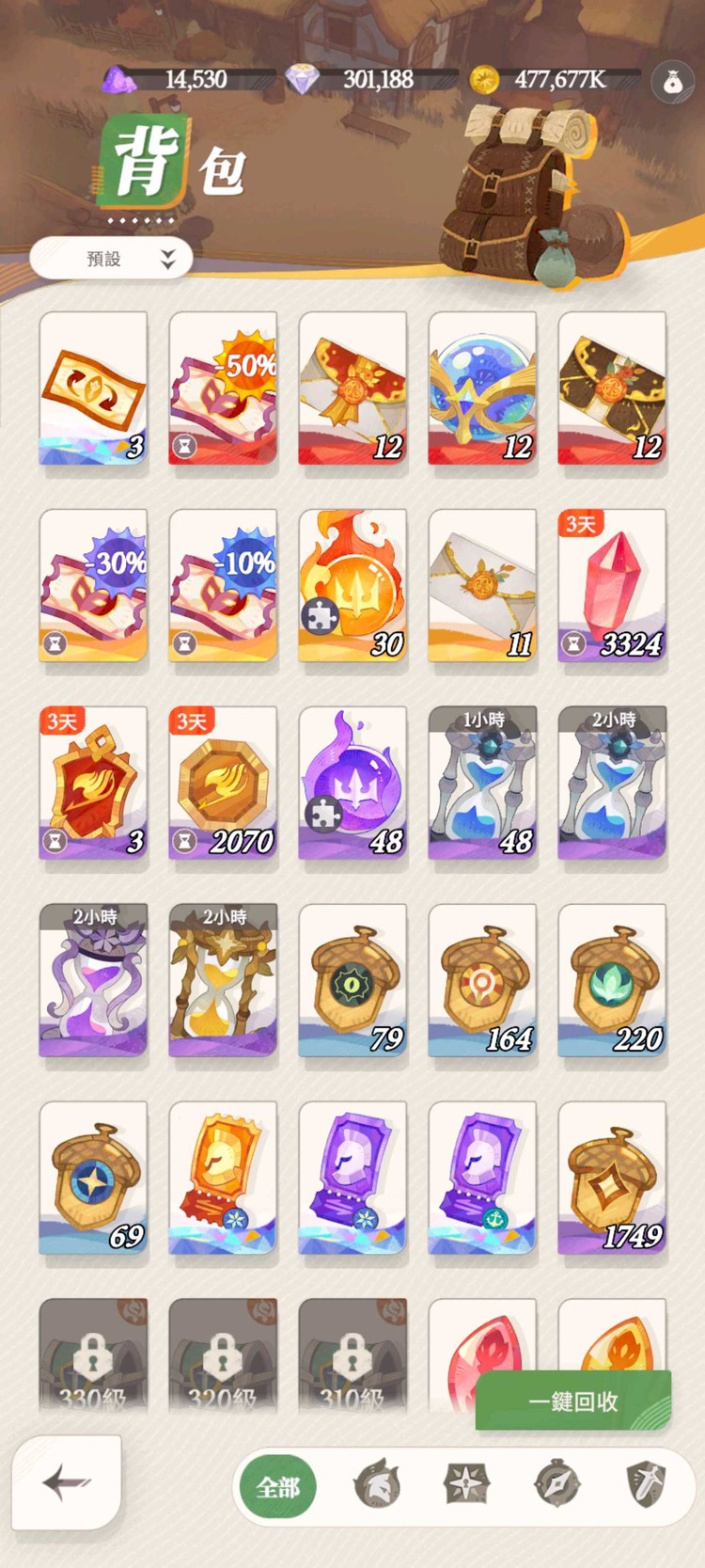Open the money bag icon at top

pyautogui.click(x=672, y=83)
